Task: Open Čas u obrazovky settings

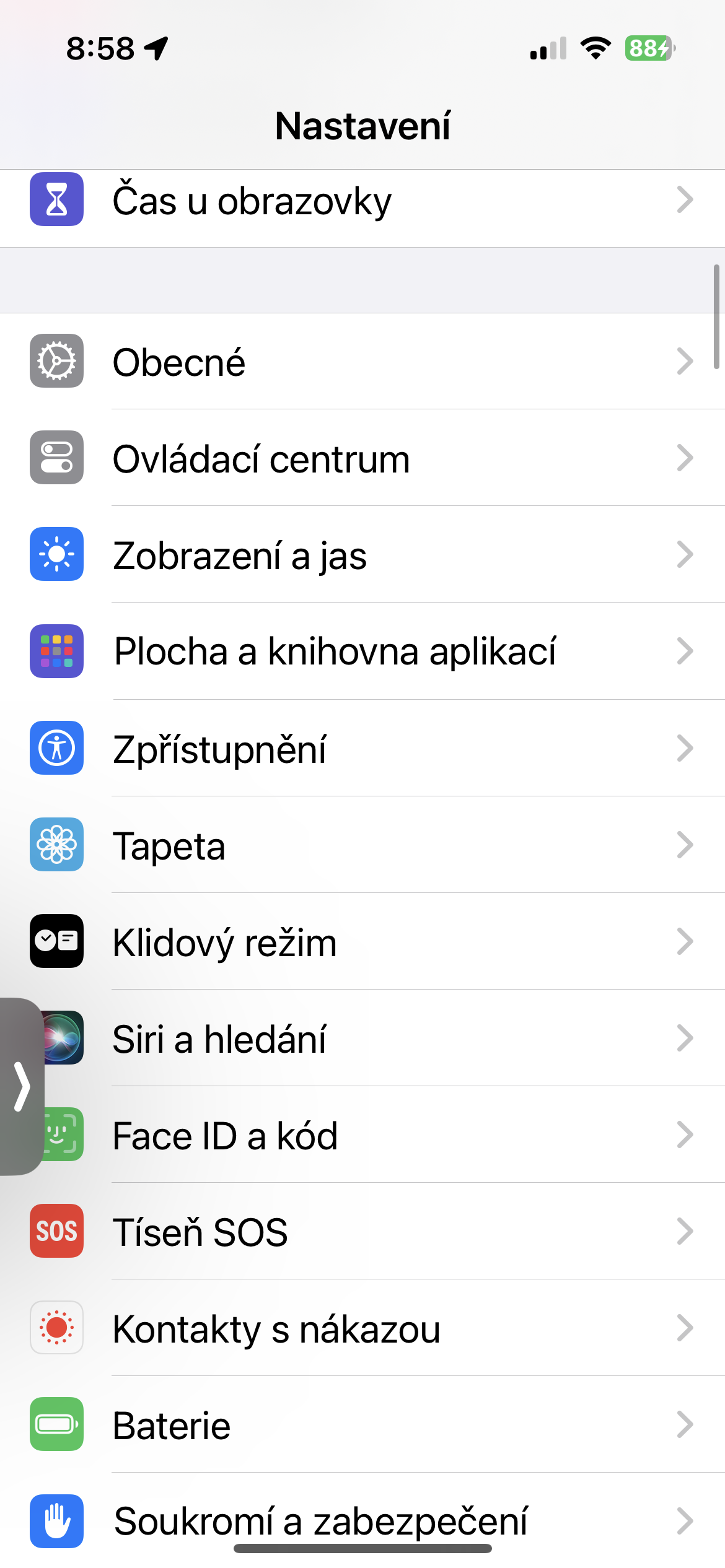Action: coord(362,201)
